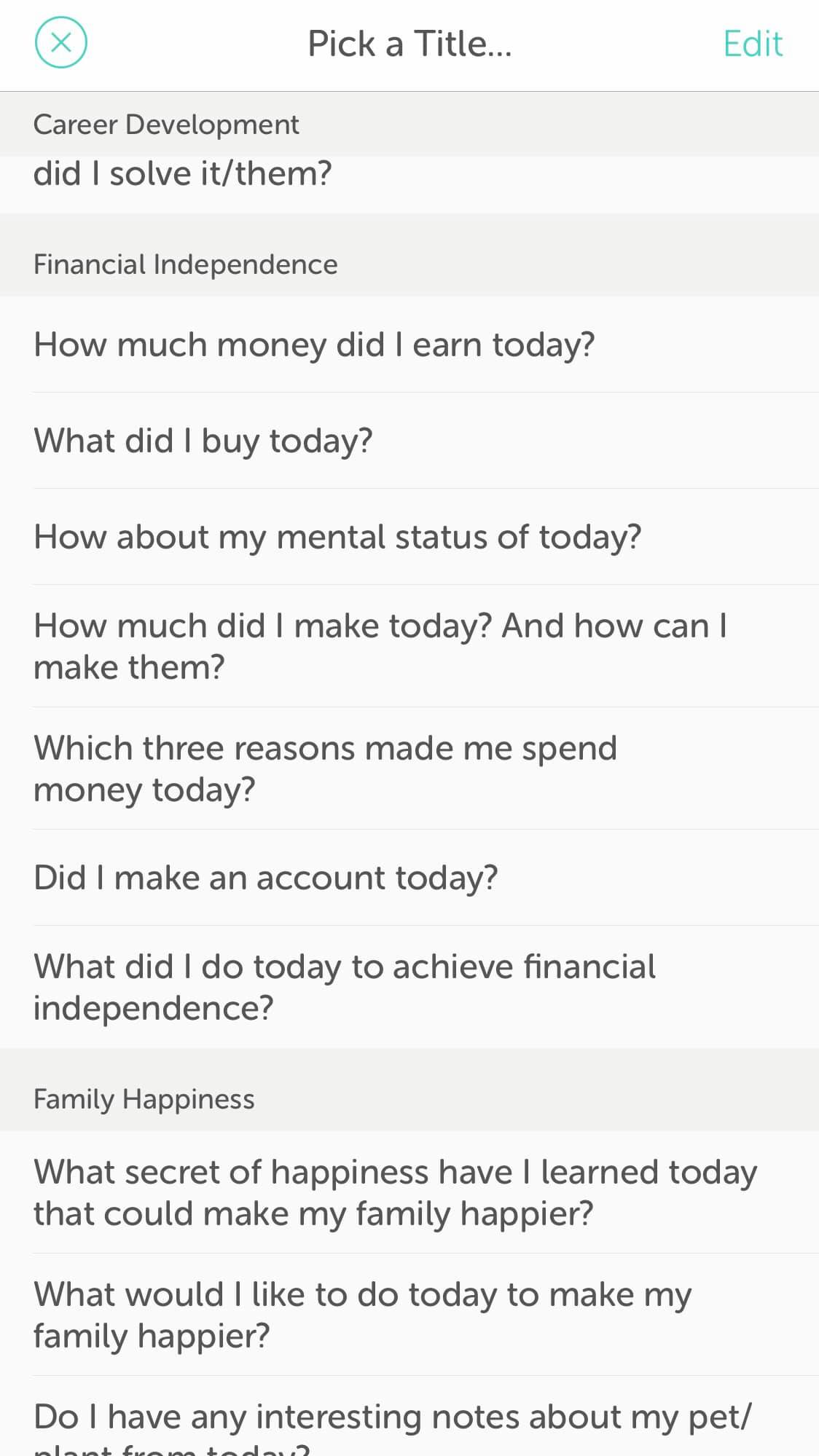This screenshot has height=1456, width=819.
Task: Close the Pick a Title screen
Action: coord(61,43)
